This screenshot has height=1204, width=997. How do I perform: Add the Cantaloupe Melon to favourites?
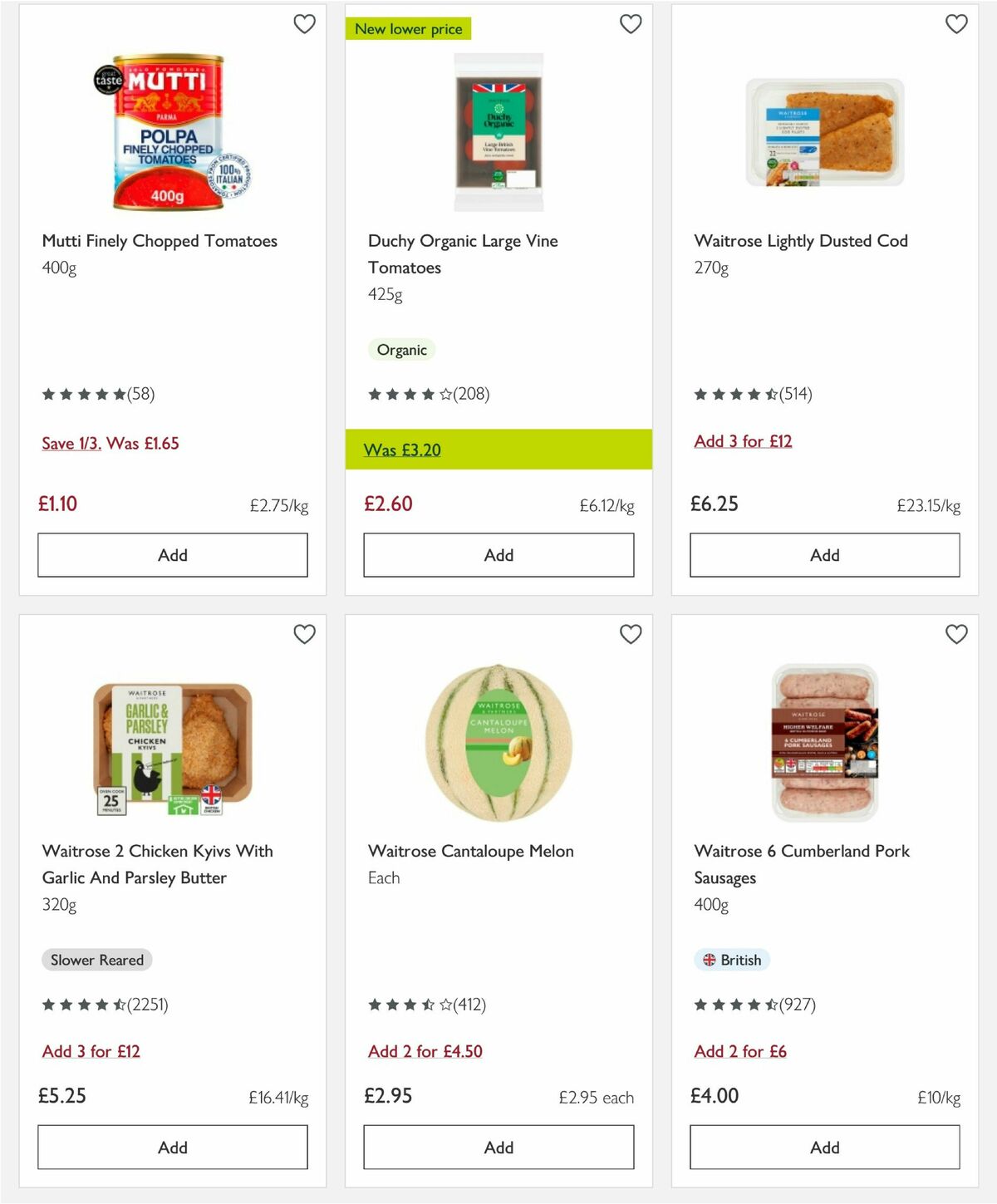coord(631,634)
